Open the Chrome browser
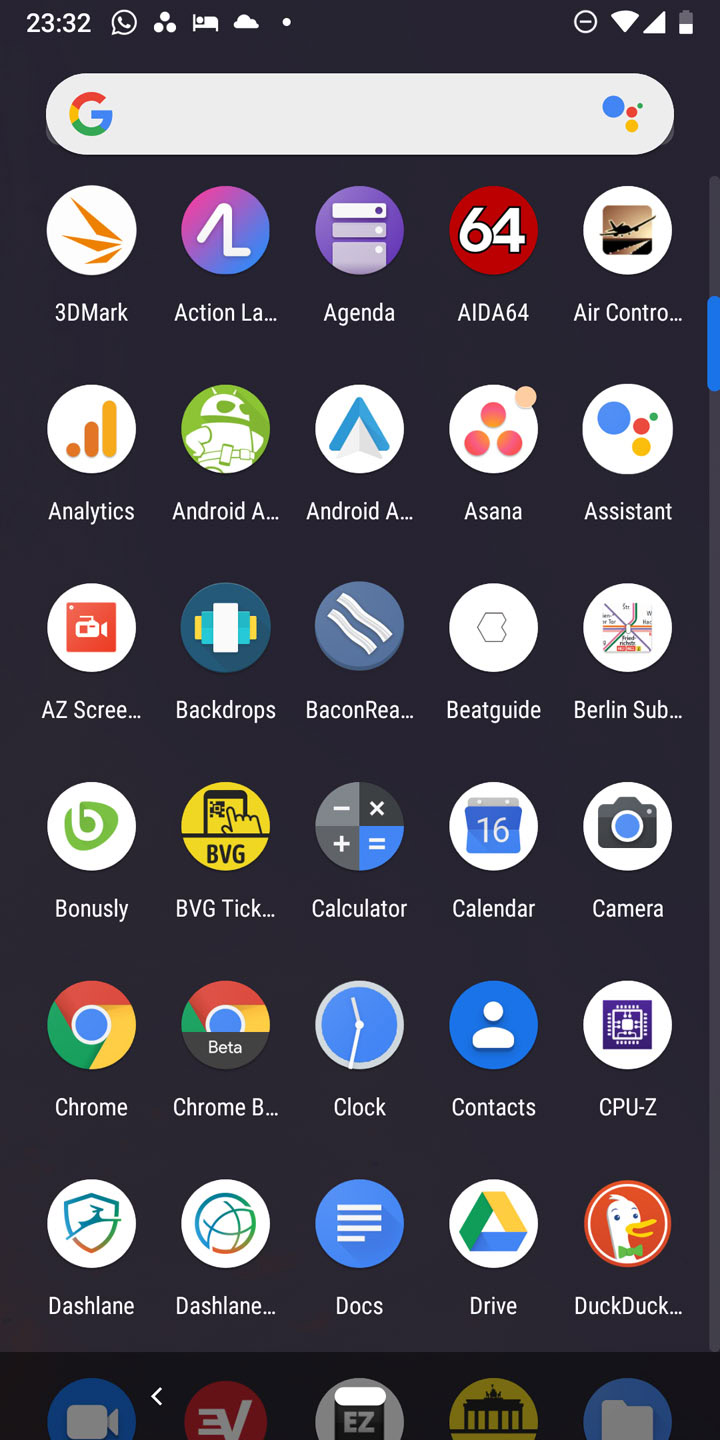Screen dimensions: 720x1440 pyautogui.click(x=91, y=1025)
